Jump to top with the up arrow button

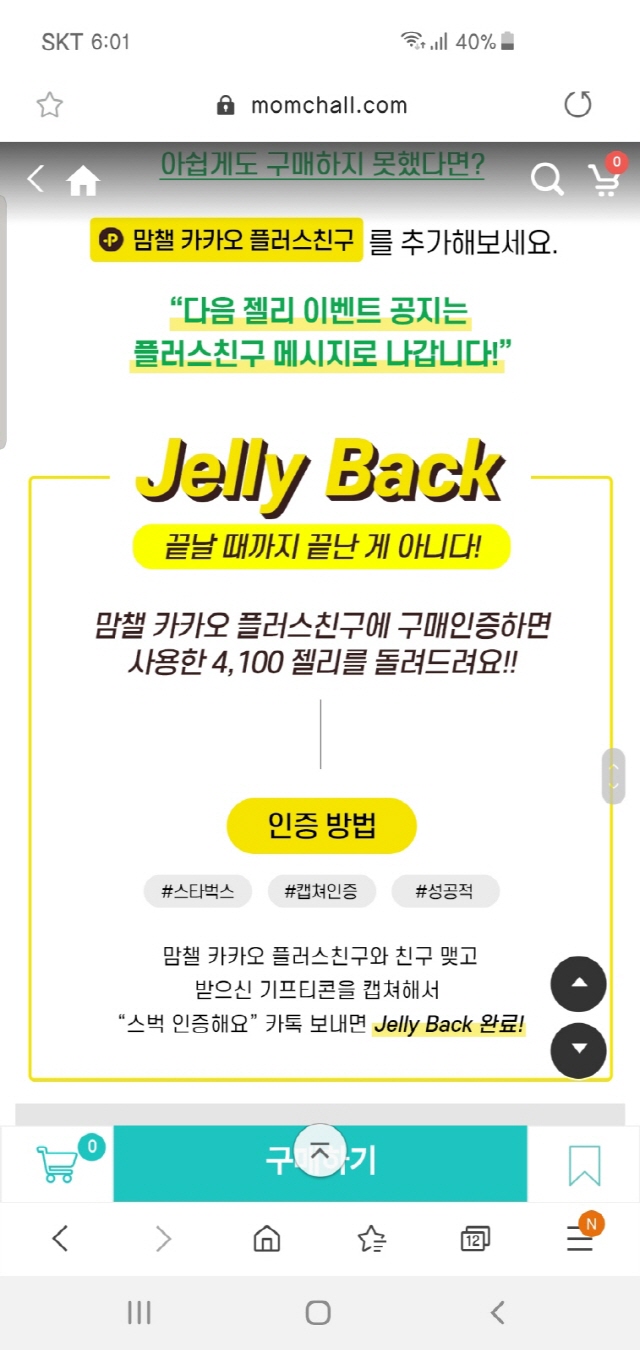pyautogui.click(x=578, y=984)
